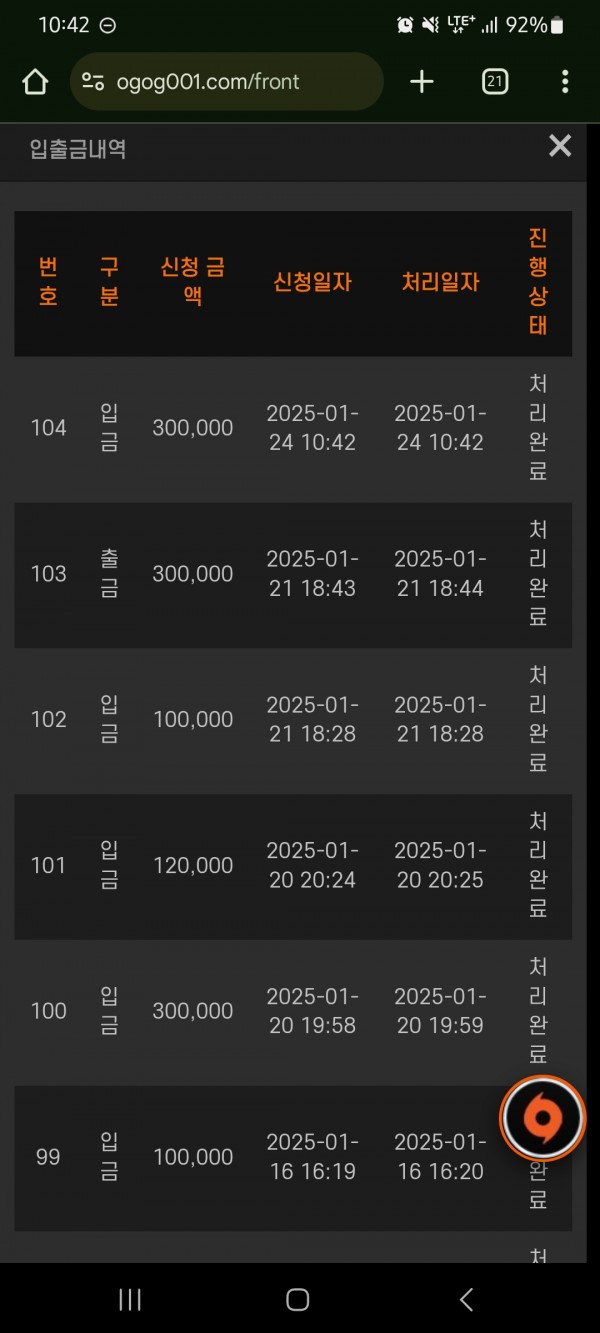Close the 입출금내역 panel

coord(560,146)
